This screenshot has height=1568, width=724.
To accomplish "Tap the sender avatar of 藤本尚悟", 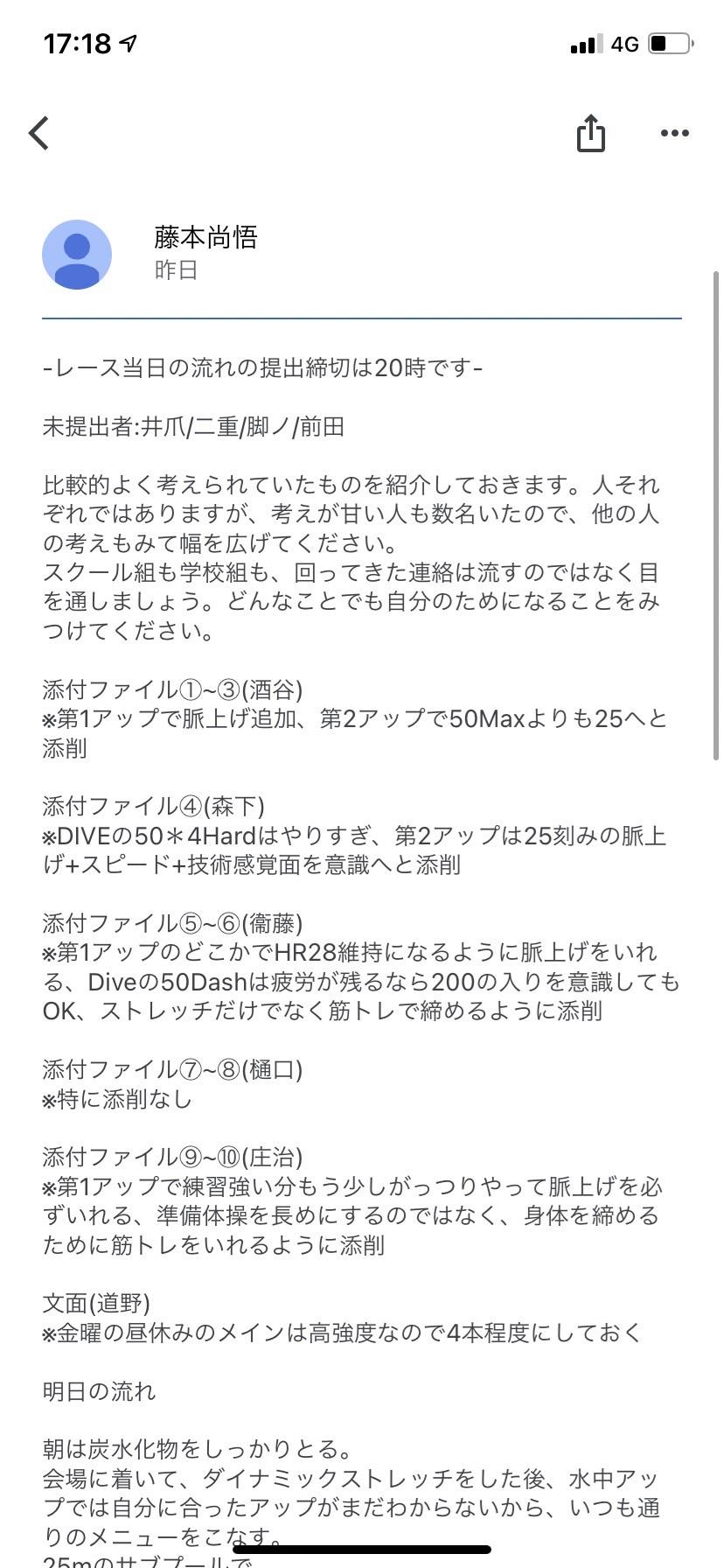I will [x=77, y=255].
